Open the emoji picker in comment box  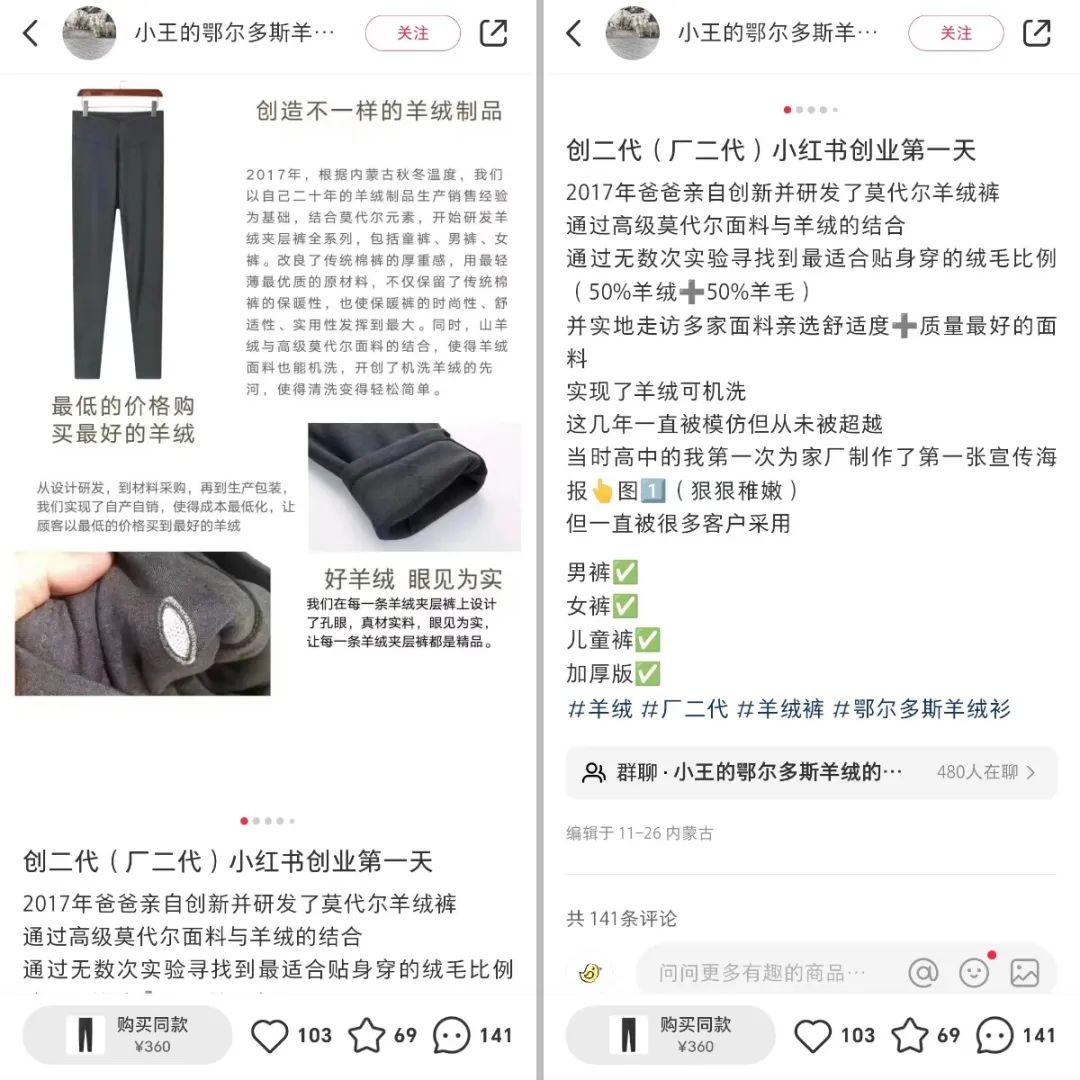pyautogui.click(x=974, y=972)
